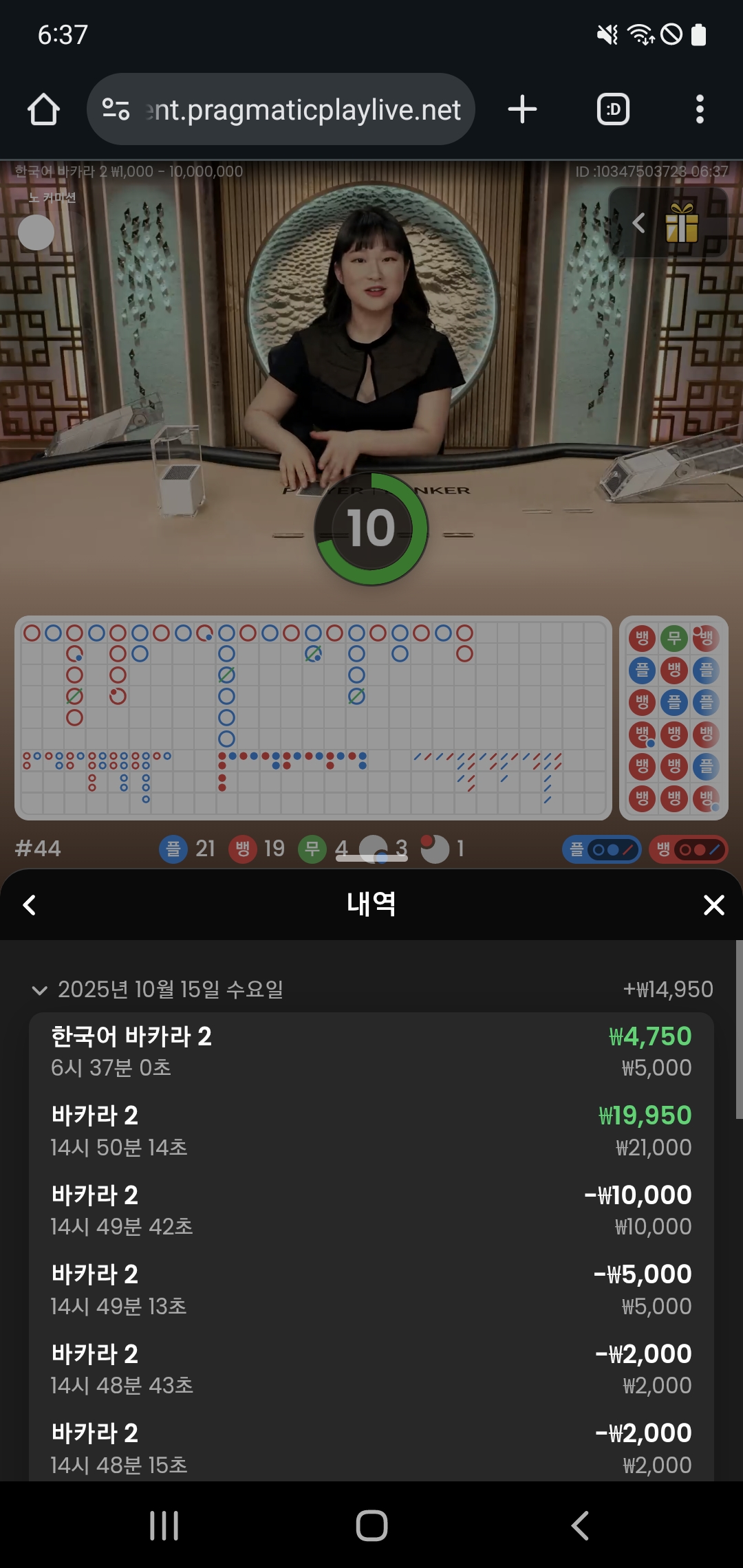Go to browser home page
The width and height of the screenshot is (743, 1568).
coord(43,110)
